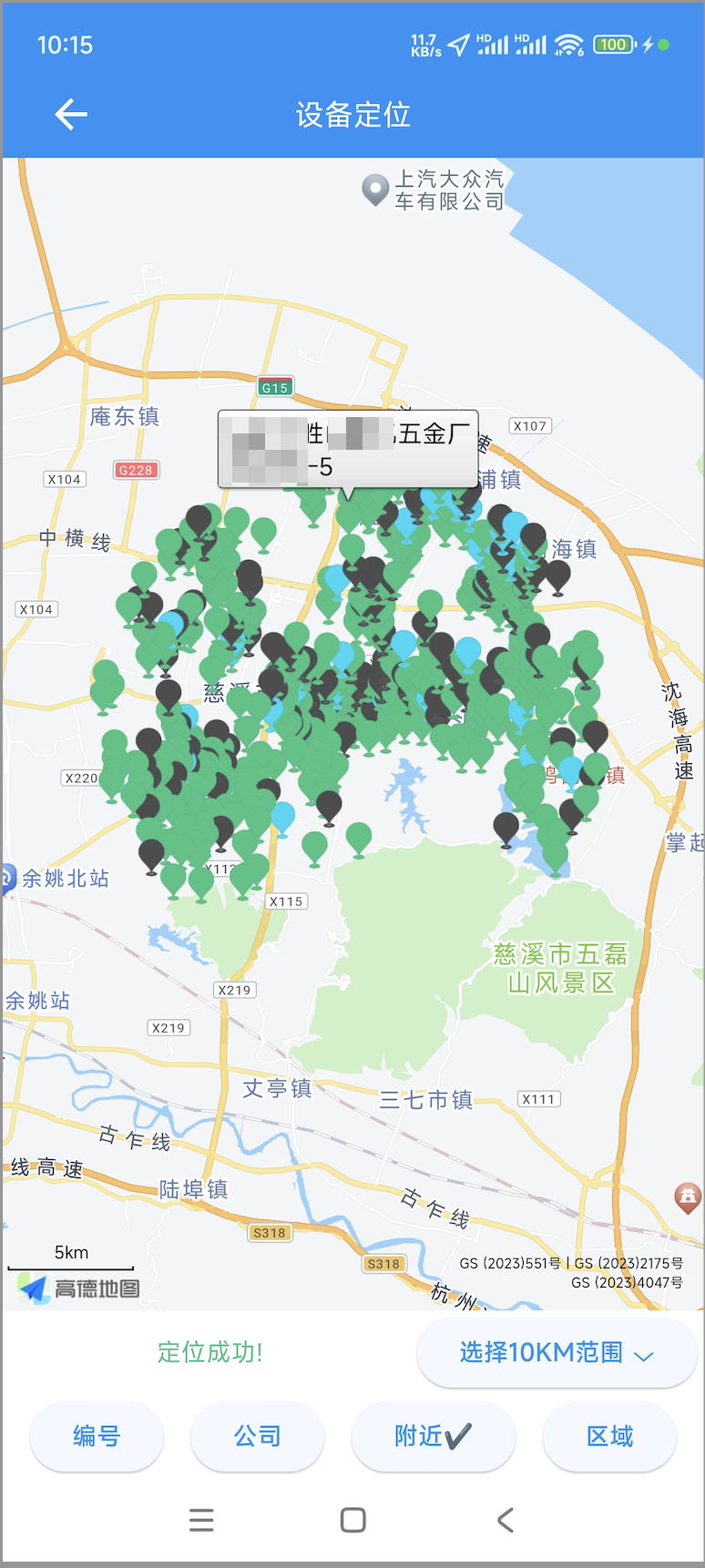Tap the 附近 nearby button
Viewport: 705px width, 1568px height.
[x=434, y=1436]
